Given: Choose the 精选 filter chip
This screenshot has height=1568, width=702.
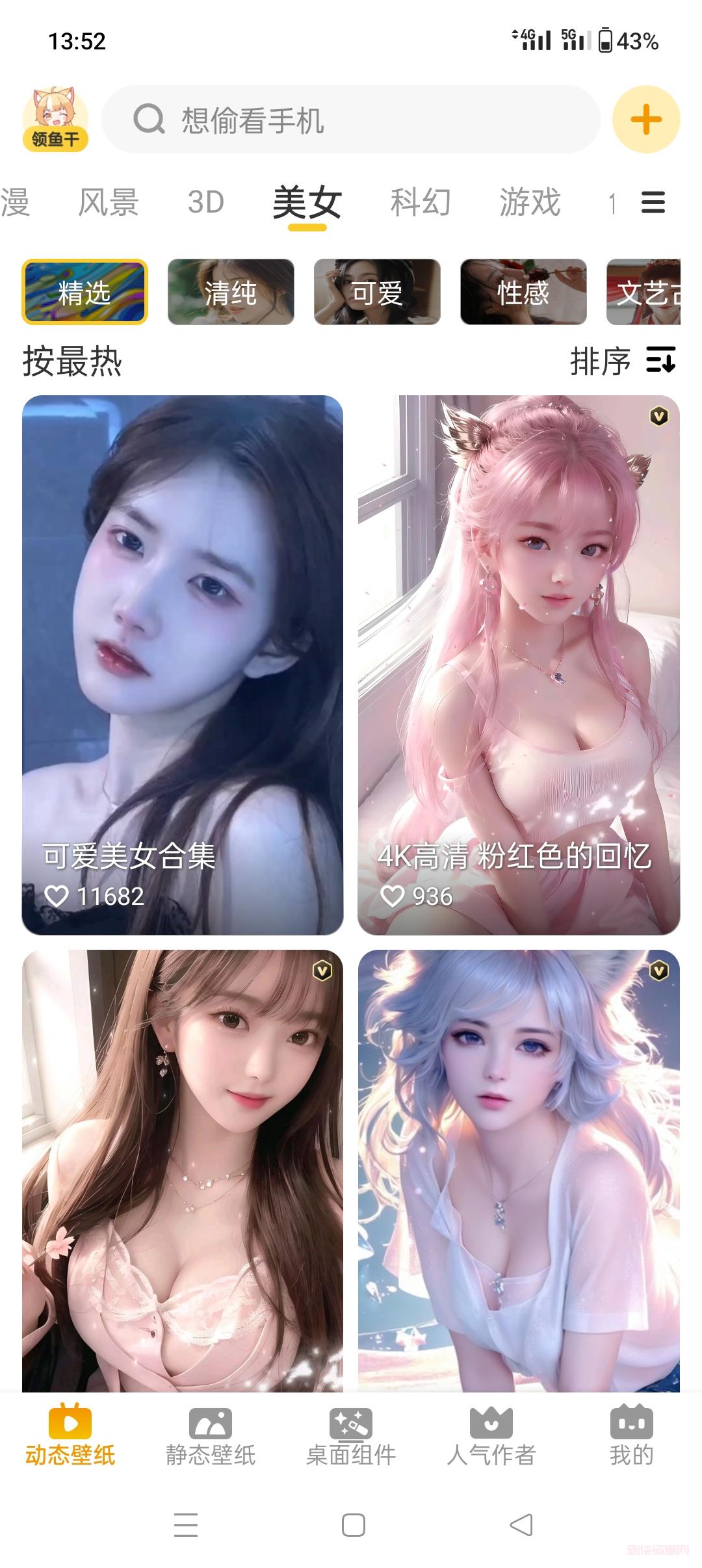Looking at the screenshot, I should click(x=84, y=292).
